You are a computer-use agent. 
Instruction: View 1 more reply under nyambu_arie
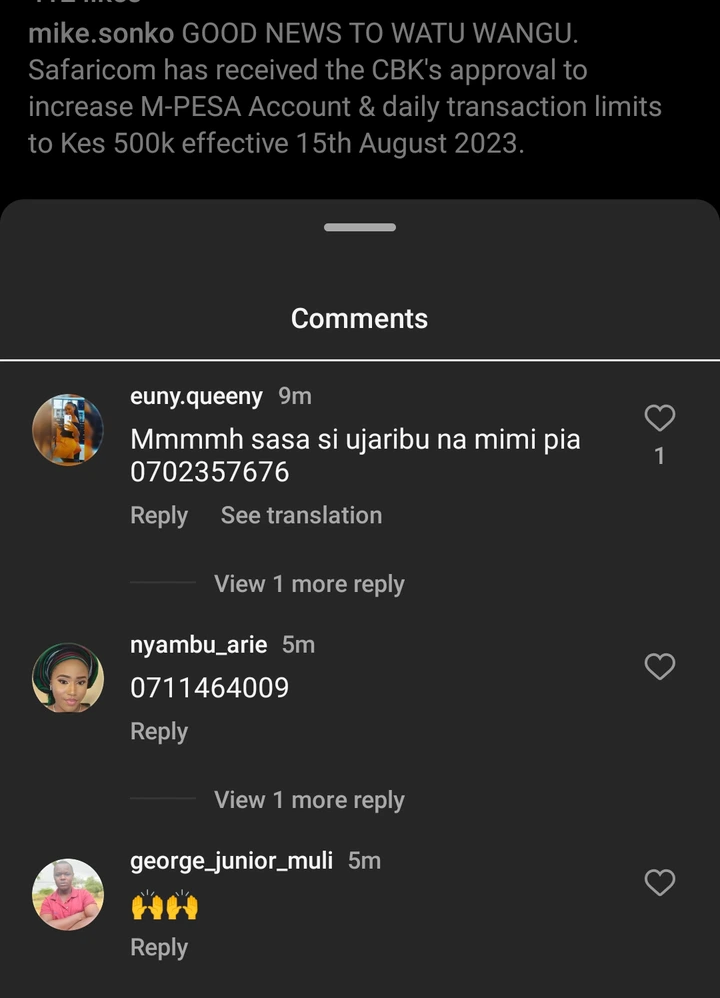(x=309, y=800)
